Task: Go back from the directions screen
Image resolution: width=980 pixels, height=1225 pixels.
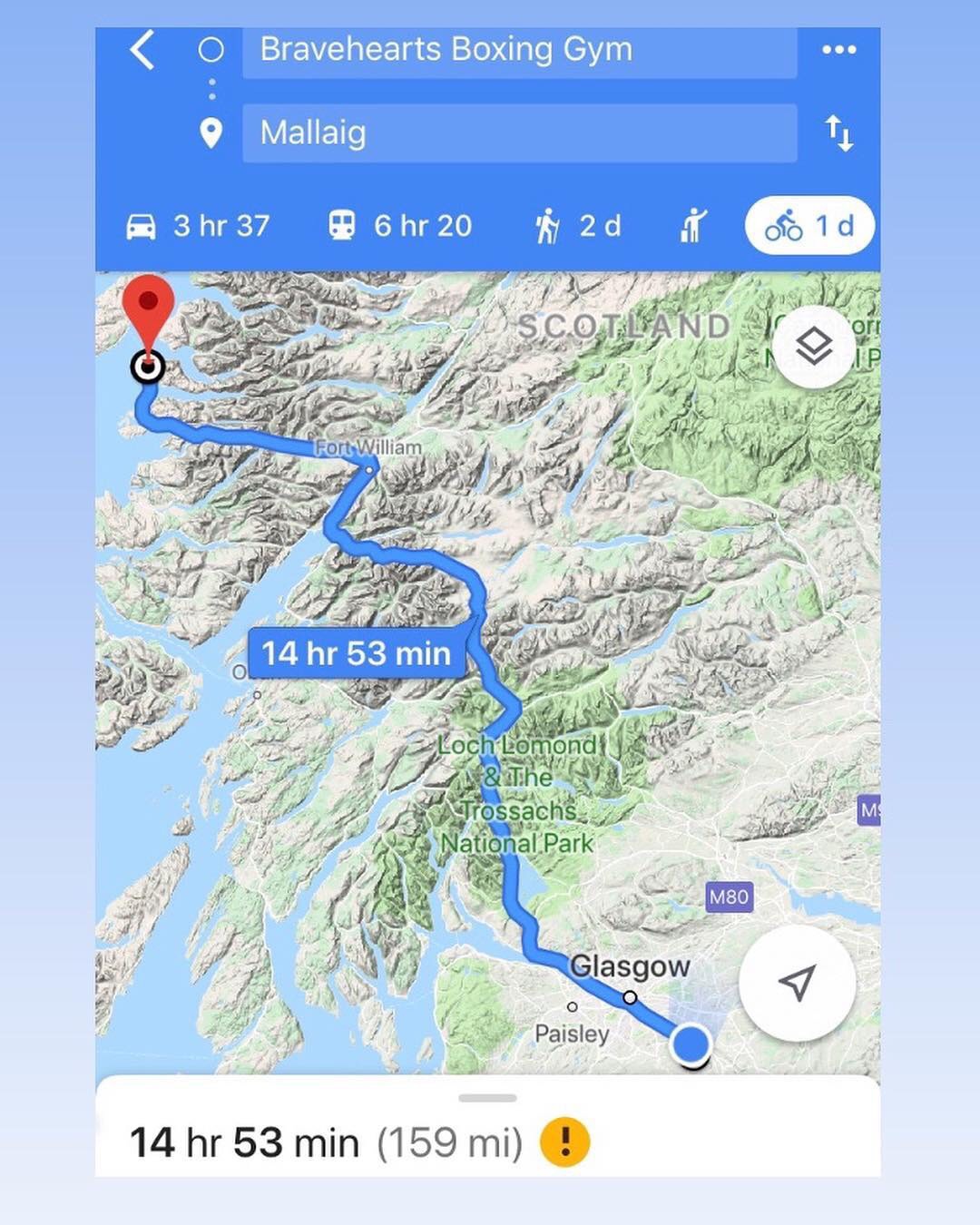Action: [142, 50]
